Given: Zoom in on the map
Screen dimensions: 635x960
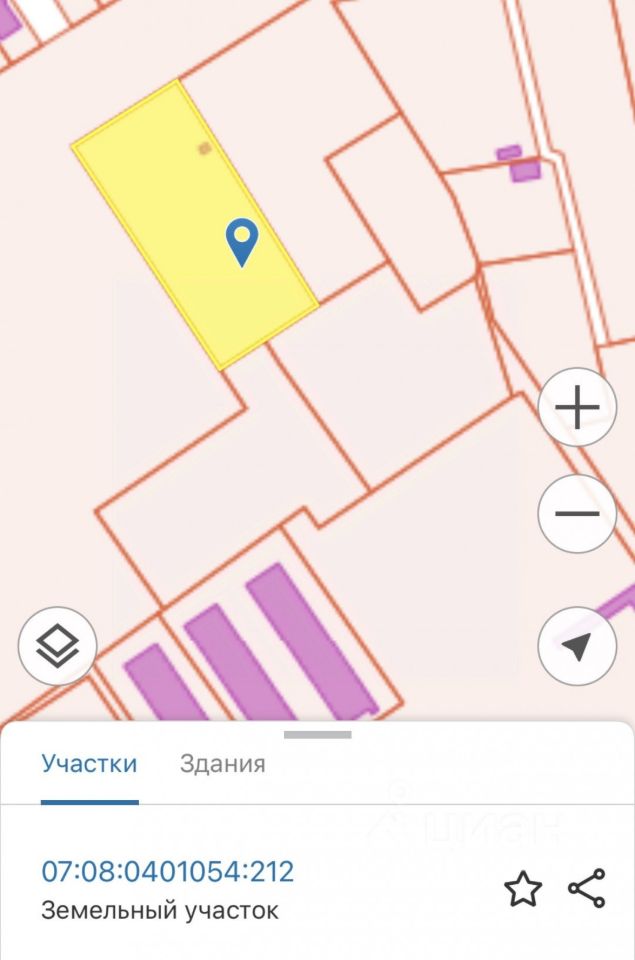Looking at the screenshot, I should tap(577, 408).
